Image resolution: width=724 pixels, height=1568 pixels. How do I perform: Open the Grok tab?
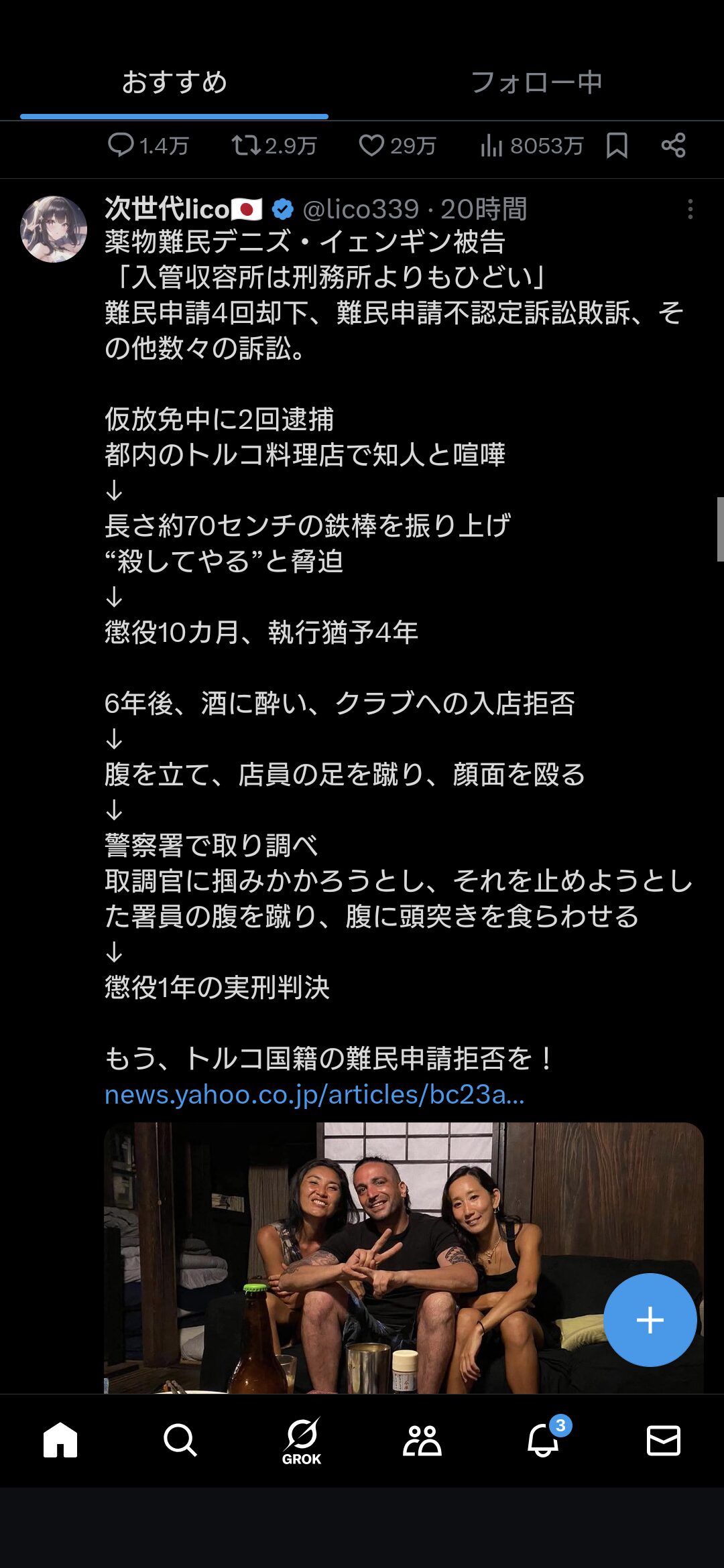pyautogui.click(x=302, y=1441)
